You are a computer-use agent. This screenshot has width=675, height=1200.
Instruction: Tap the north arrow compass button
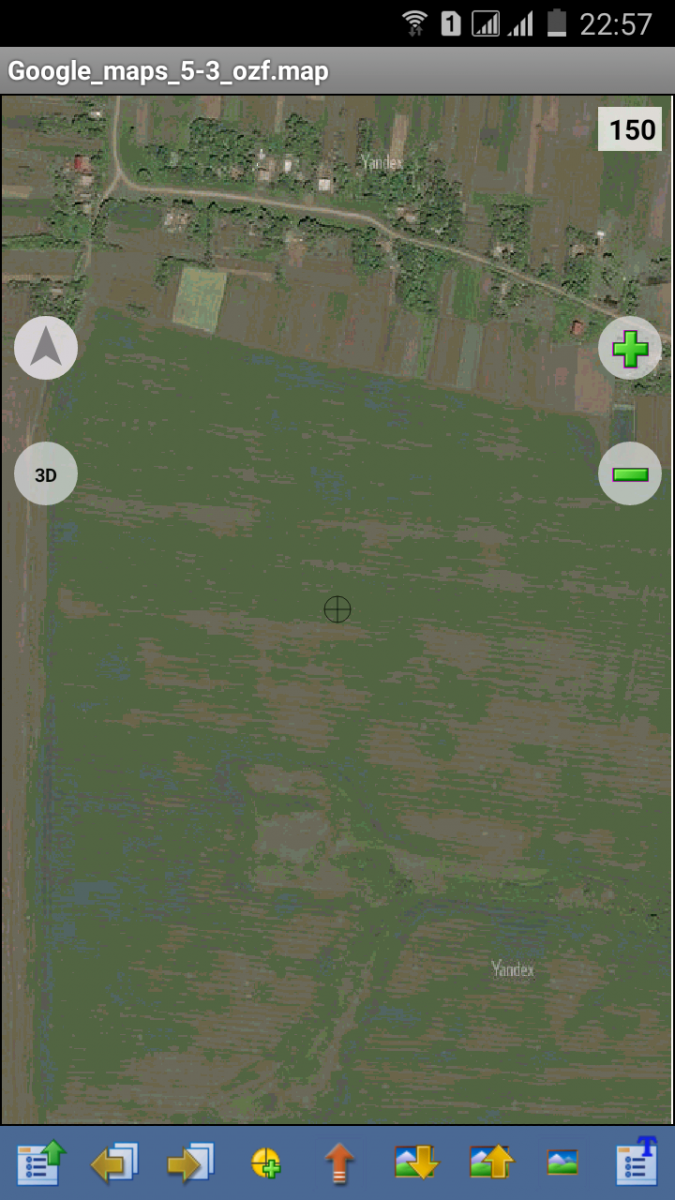tap(46, 348)
